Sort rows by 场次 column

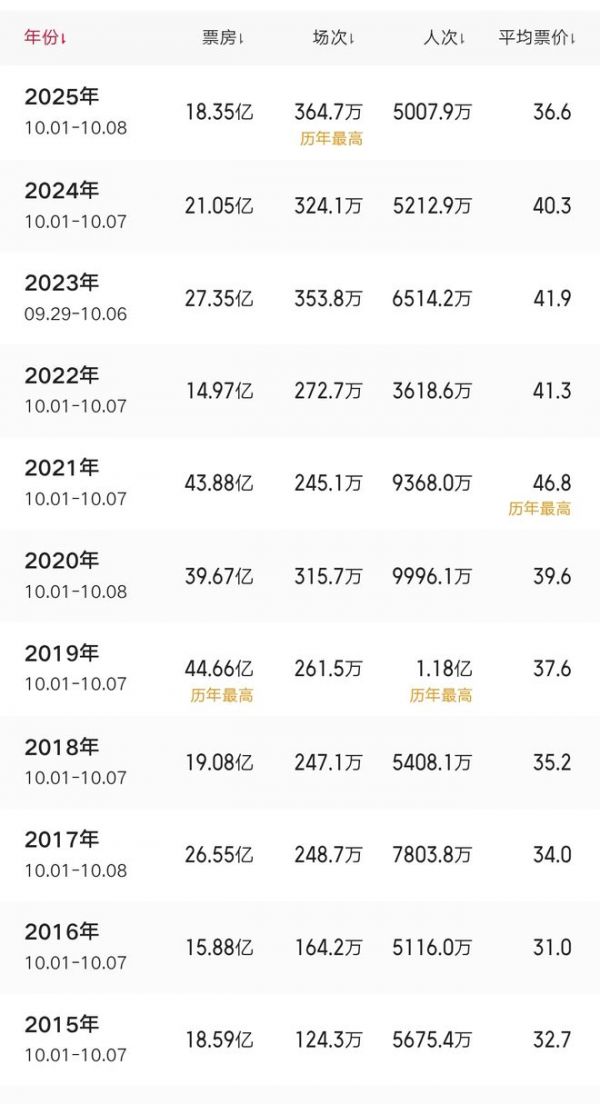[x=334, y=38]
